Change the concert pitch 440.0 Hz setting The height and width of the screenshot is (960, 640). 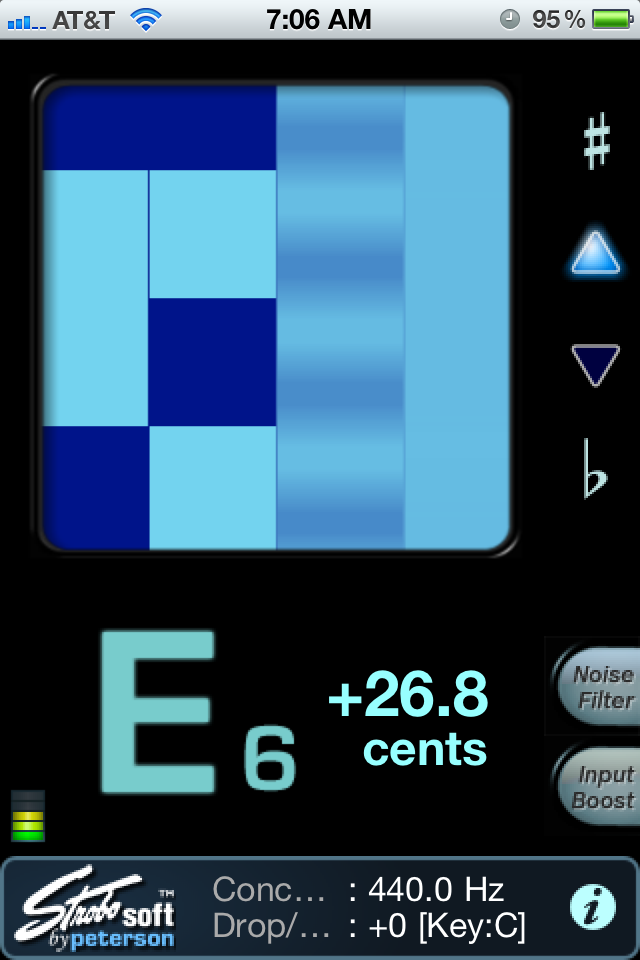click(436, 889)
